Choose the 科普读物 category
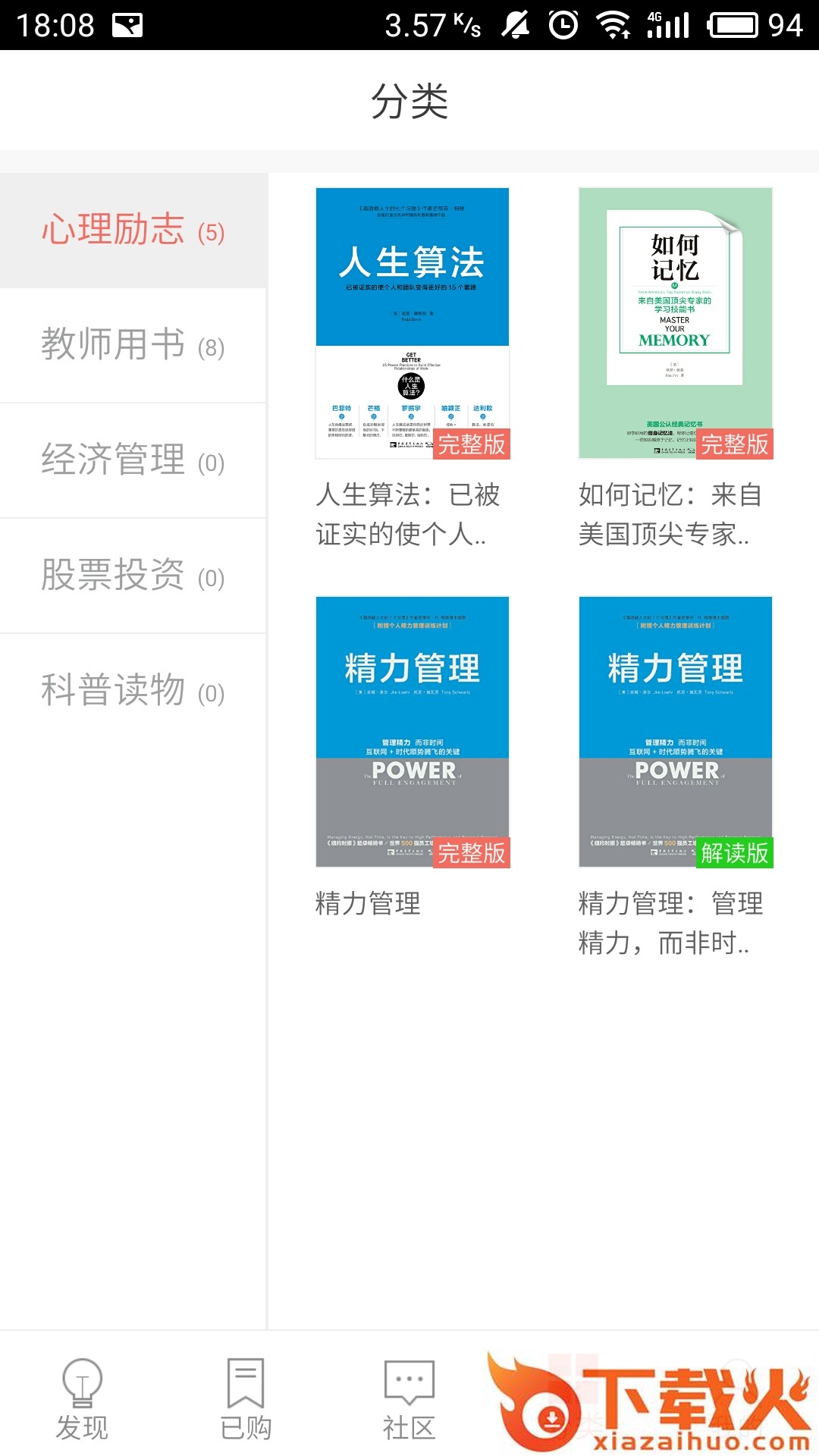 point(133,692)
